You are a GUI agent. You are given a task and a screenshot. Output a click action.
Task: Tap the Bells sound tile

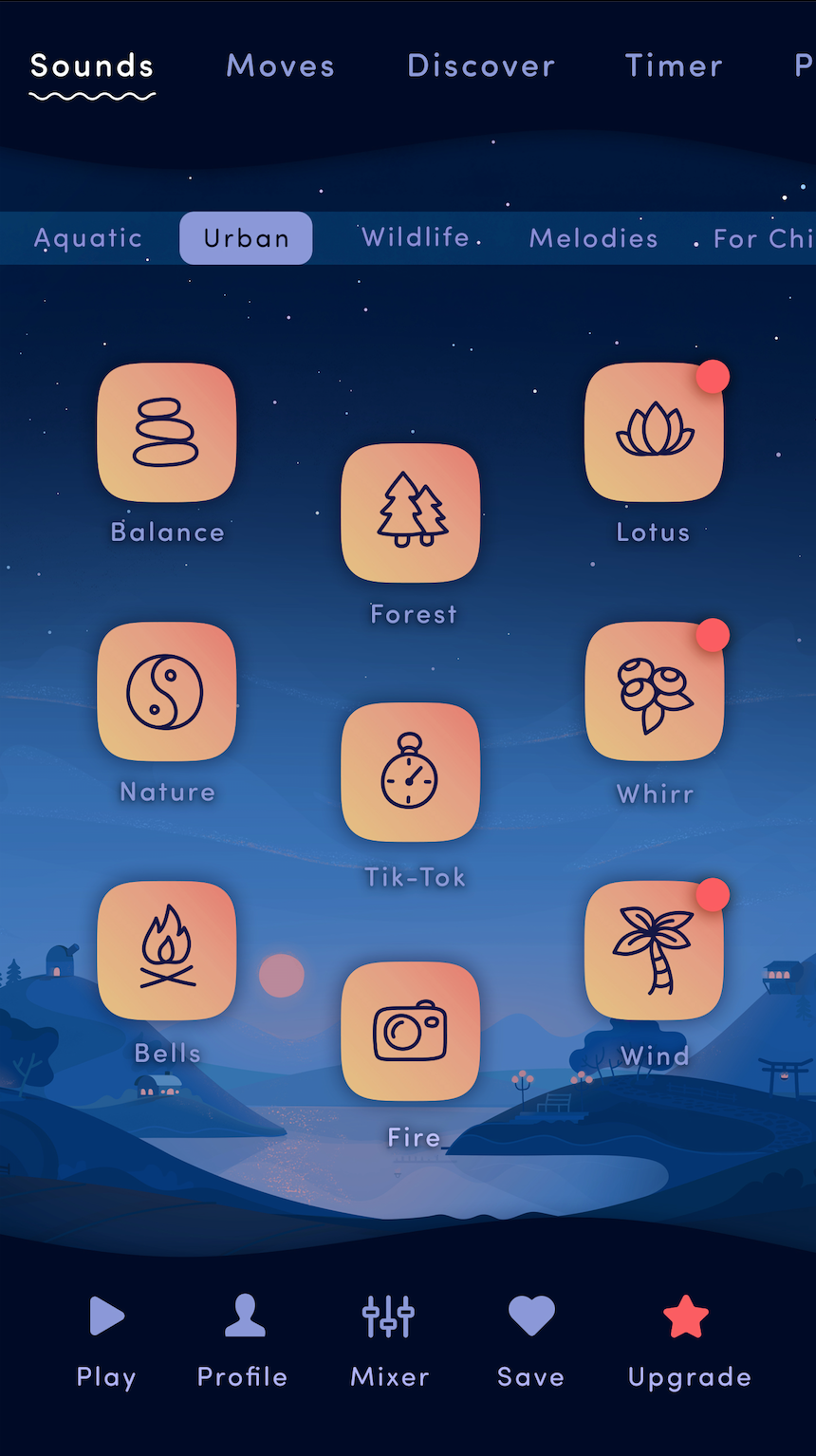pos(167,951)
